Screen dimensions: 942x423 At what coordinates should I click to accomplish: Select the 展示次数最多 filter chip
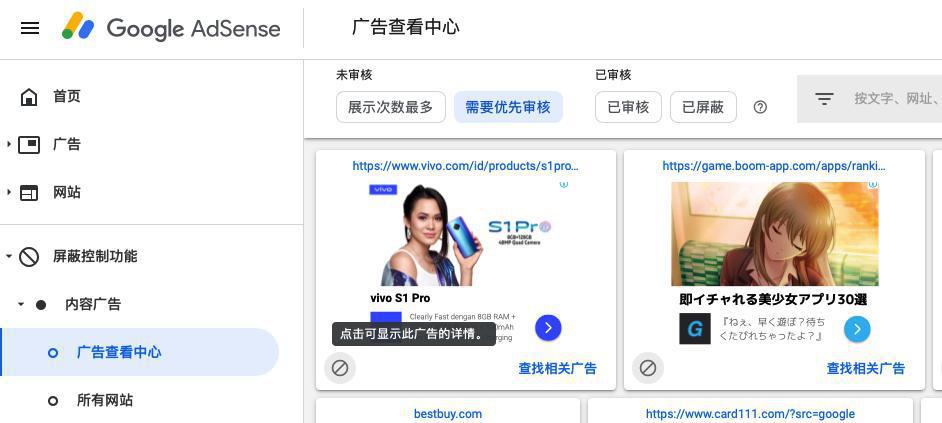coord(390,107)
